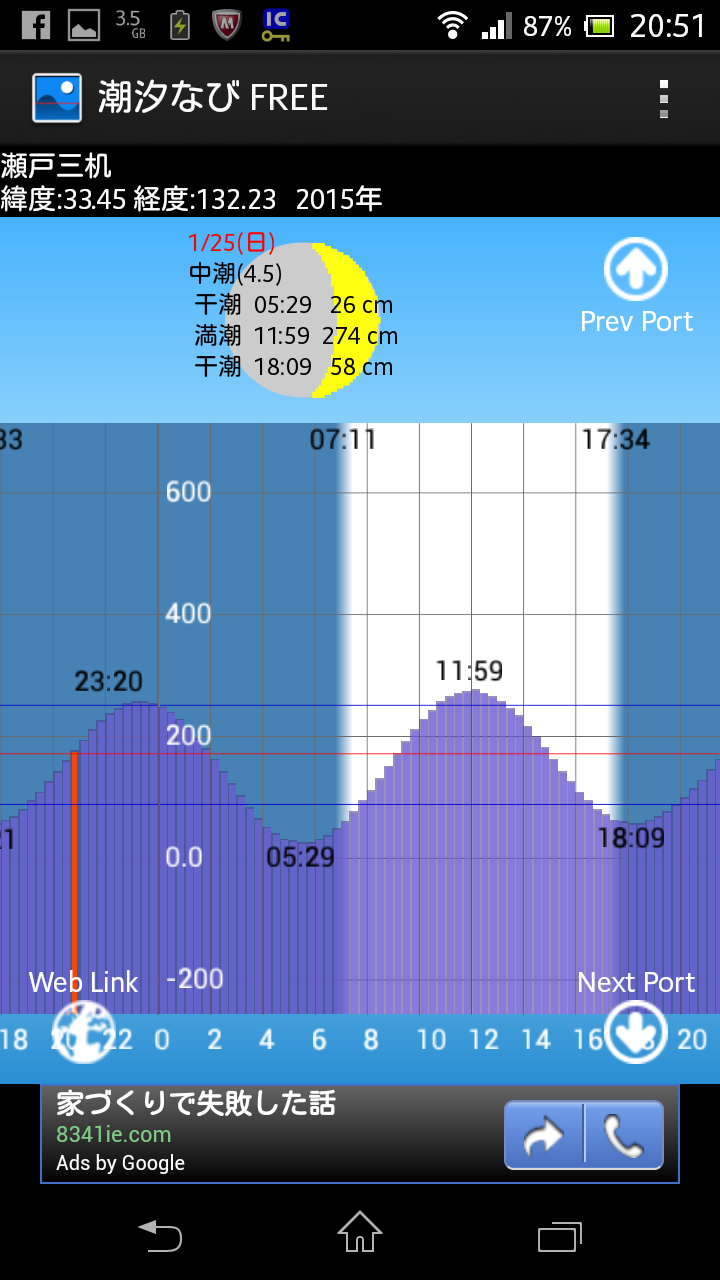Image resolution: width=720 pixels, height=1280 pixels.
Task: Open the Web Link globe
Action: [84, 1031]
